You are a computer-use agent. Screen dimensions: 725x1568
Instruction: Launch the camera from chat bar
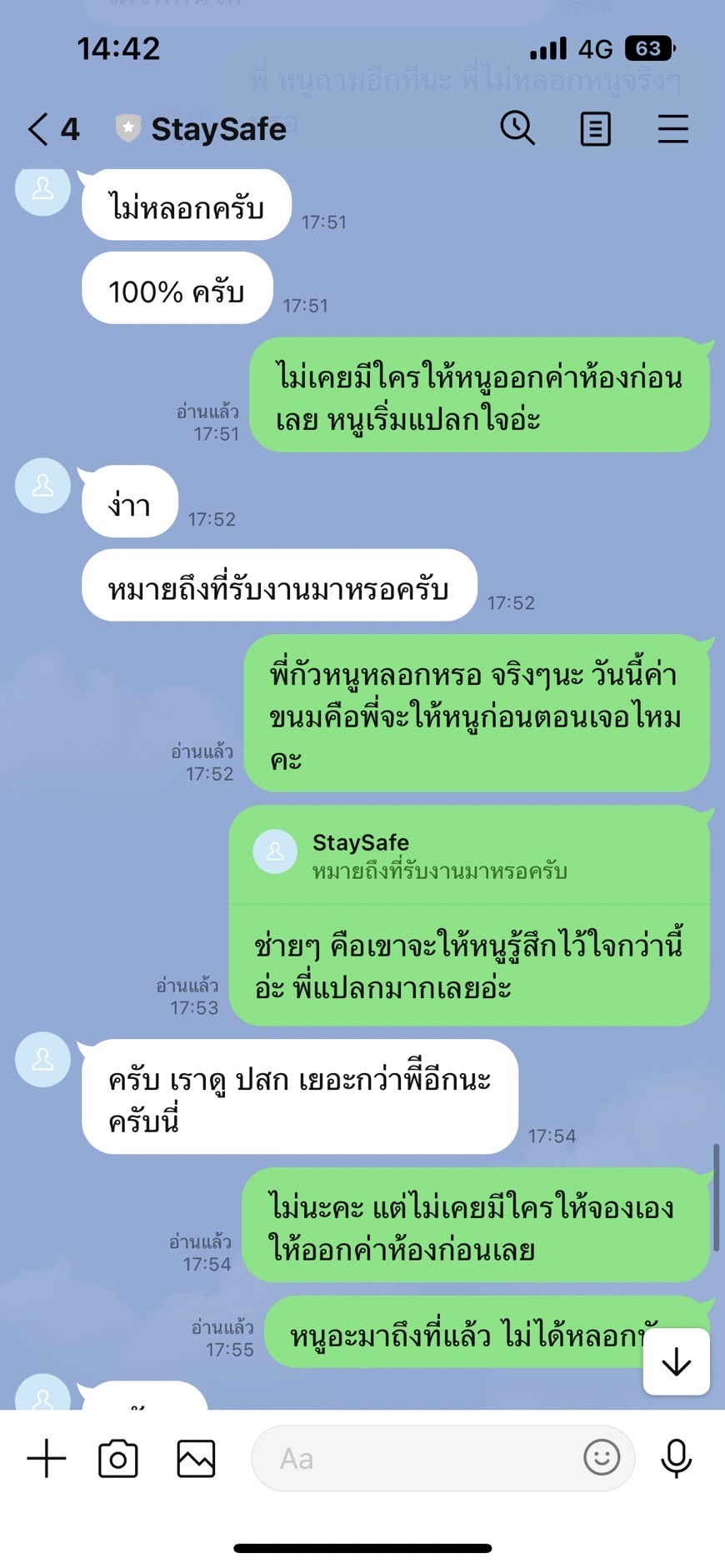coord(118,1458)
